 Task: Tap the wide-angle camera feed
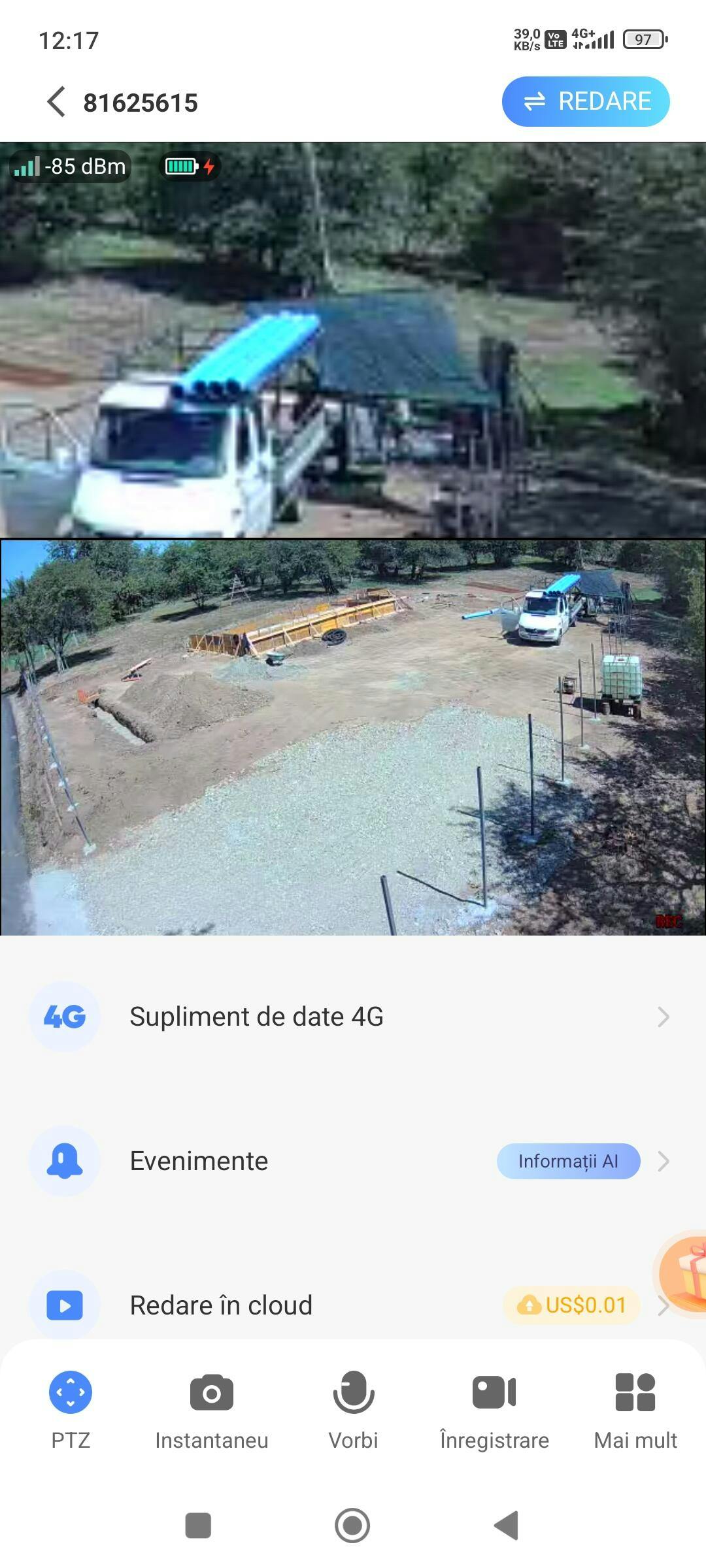click(353, 737)
